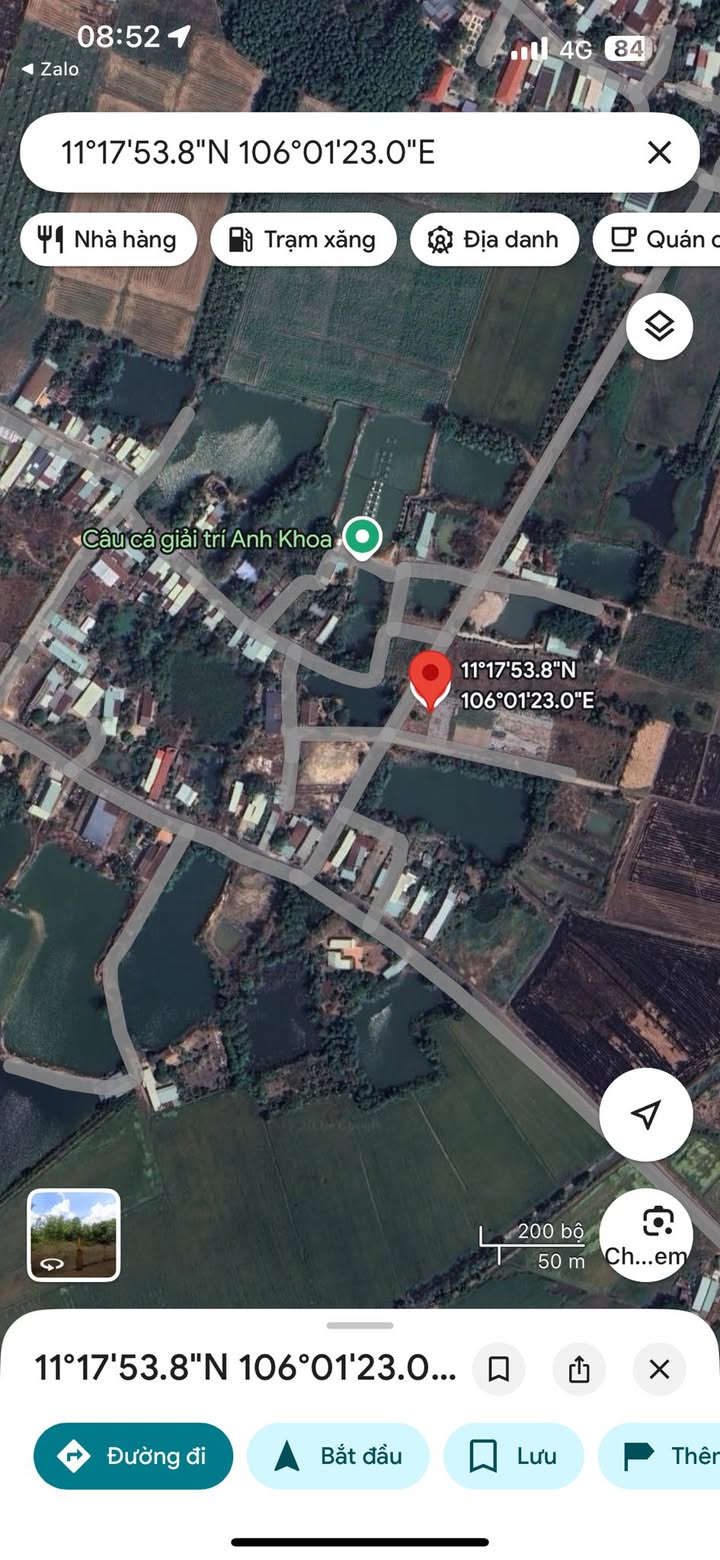Image resolution: width=720 pixels, height=1560 pixels.
Task: Return to Zalo via back link
Action: (x=50, y=69)
